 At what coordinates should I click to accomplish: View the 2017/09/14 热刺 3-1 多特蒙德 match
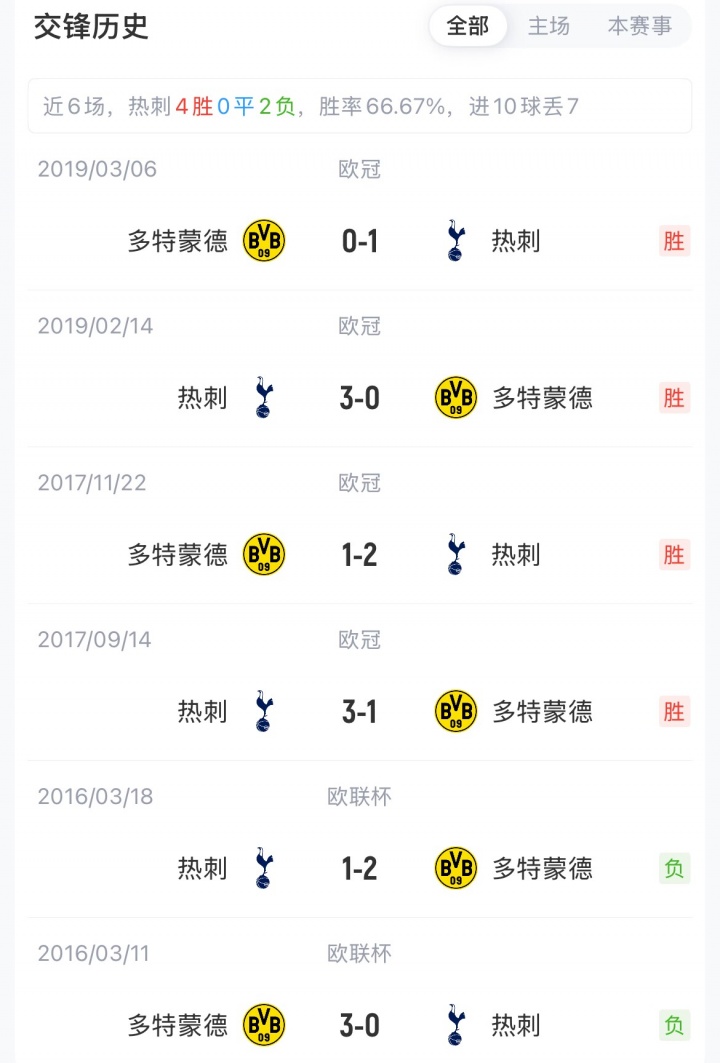tap(360, 711)
